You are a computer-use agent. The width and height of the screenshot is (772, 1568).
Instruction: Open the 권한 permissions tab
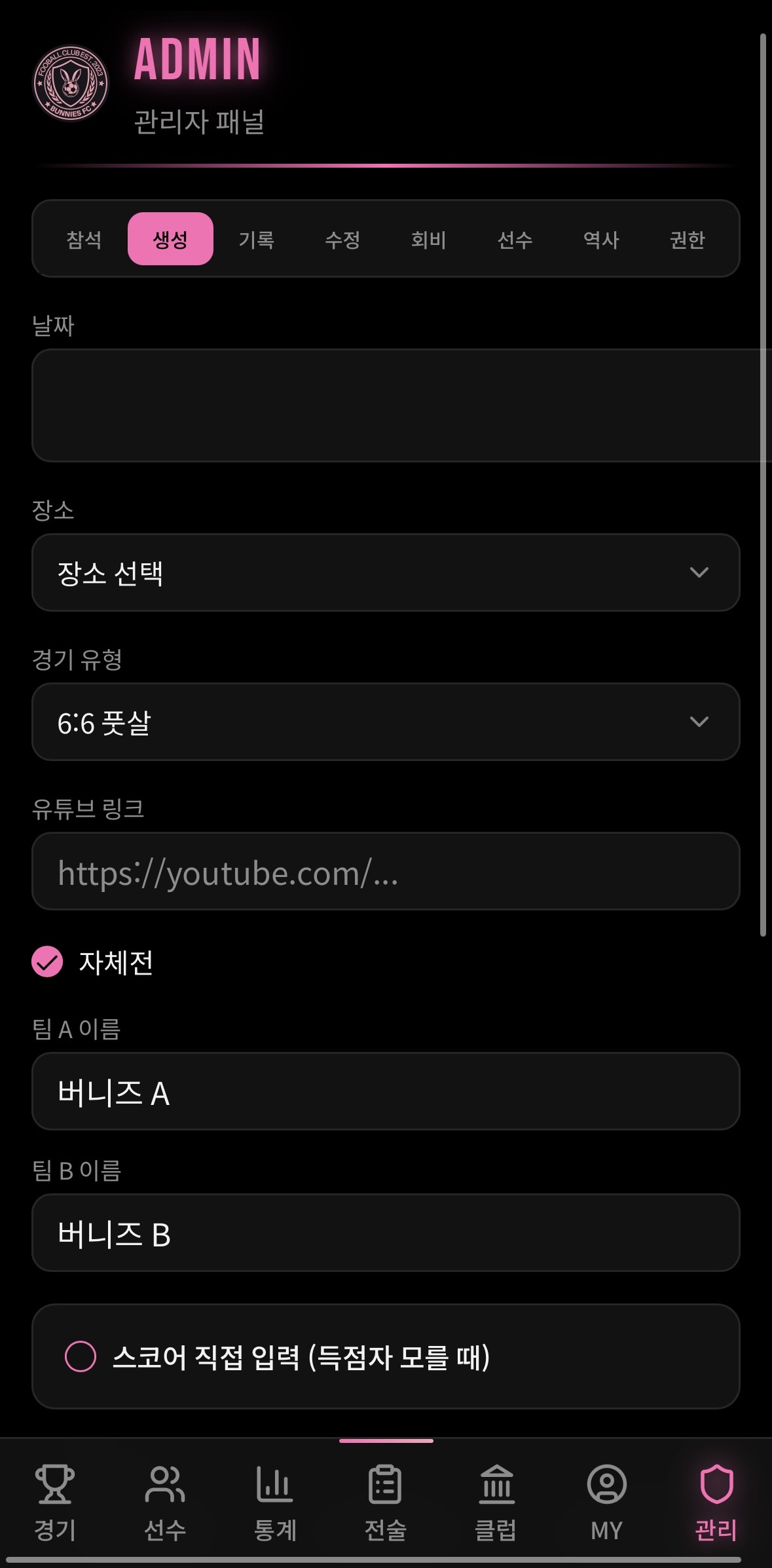pos(687,239)
